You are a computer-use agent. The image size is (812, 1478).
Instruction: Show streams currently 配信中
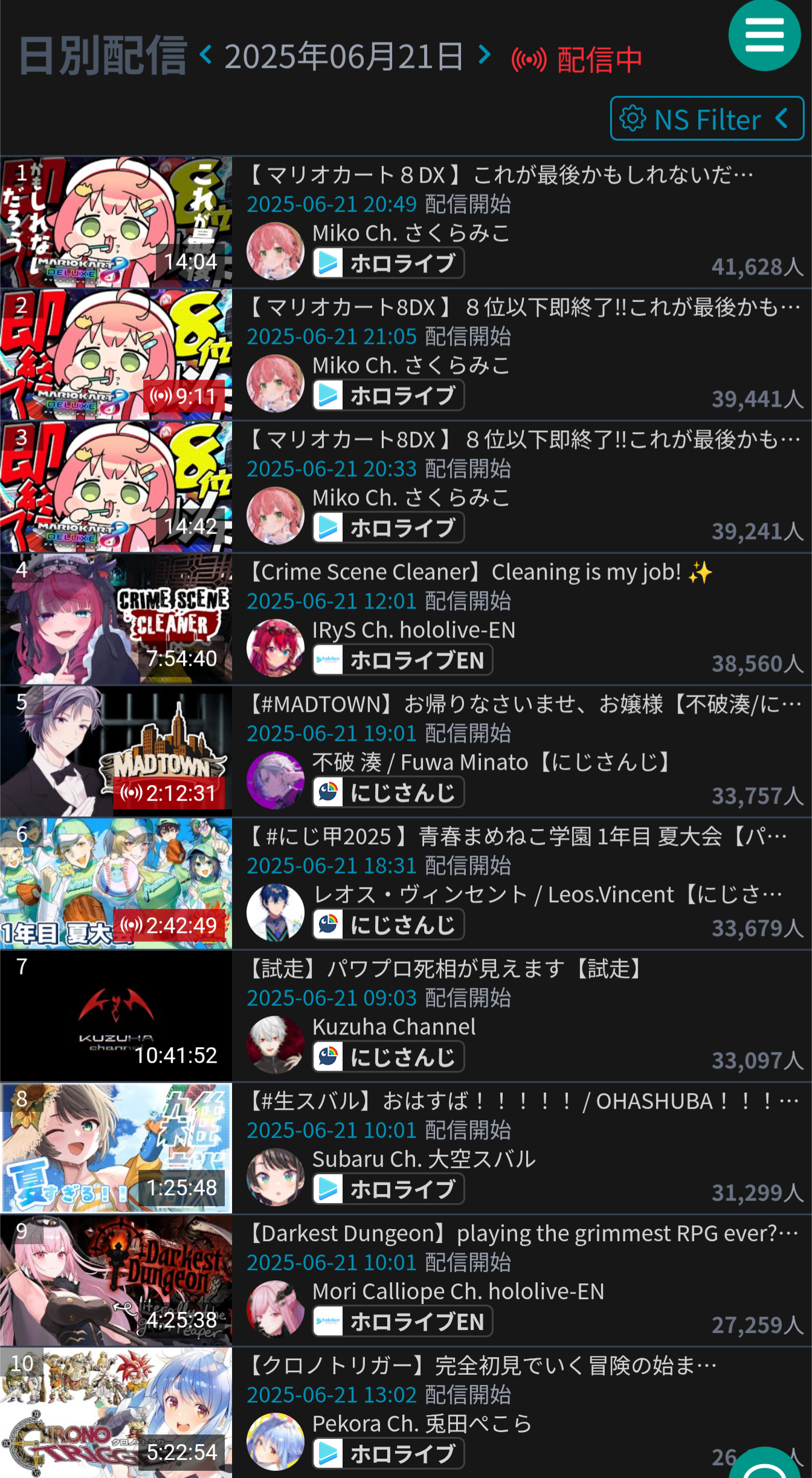[x=576, y=60]
